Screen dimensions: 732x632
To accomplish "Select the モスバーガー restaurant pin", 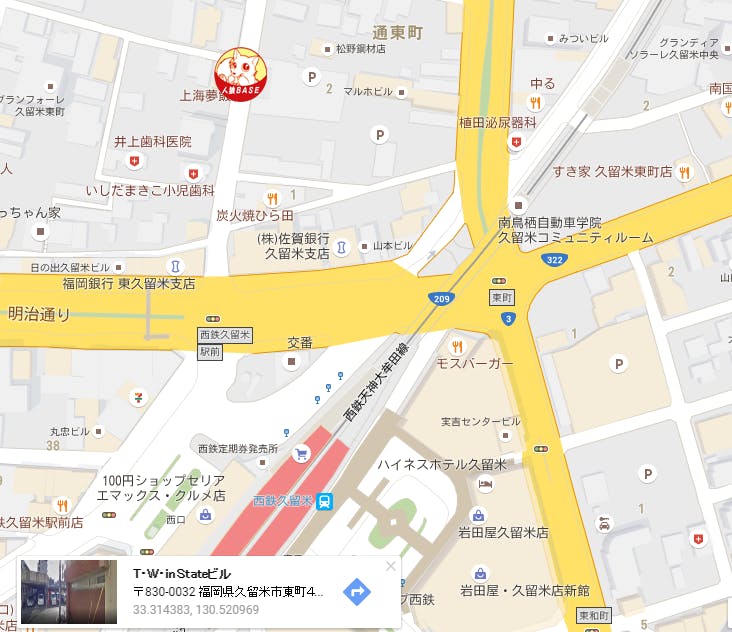I will point(459,343).
